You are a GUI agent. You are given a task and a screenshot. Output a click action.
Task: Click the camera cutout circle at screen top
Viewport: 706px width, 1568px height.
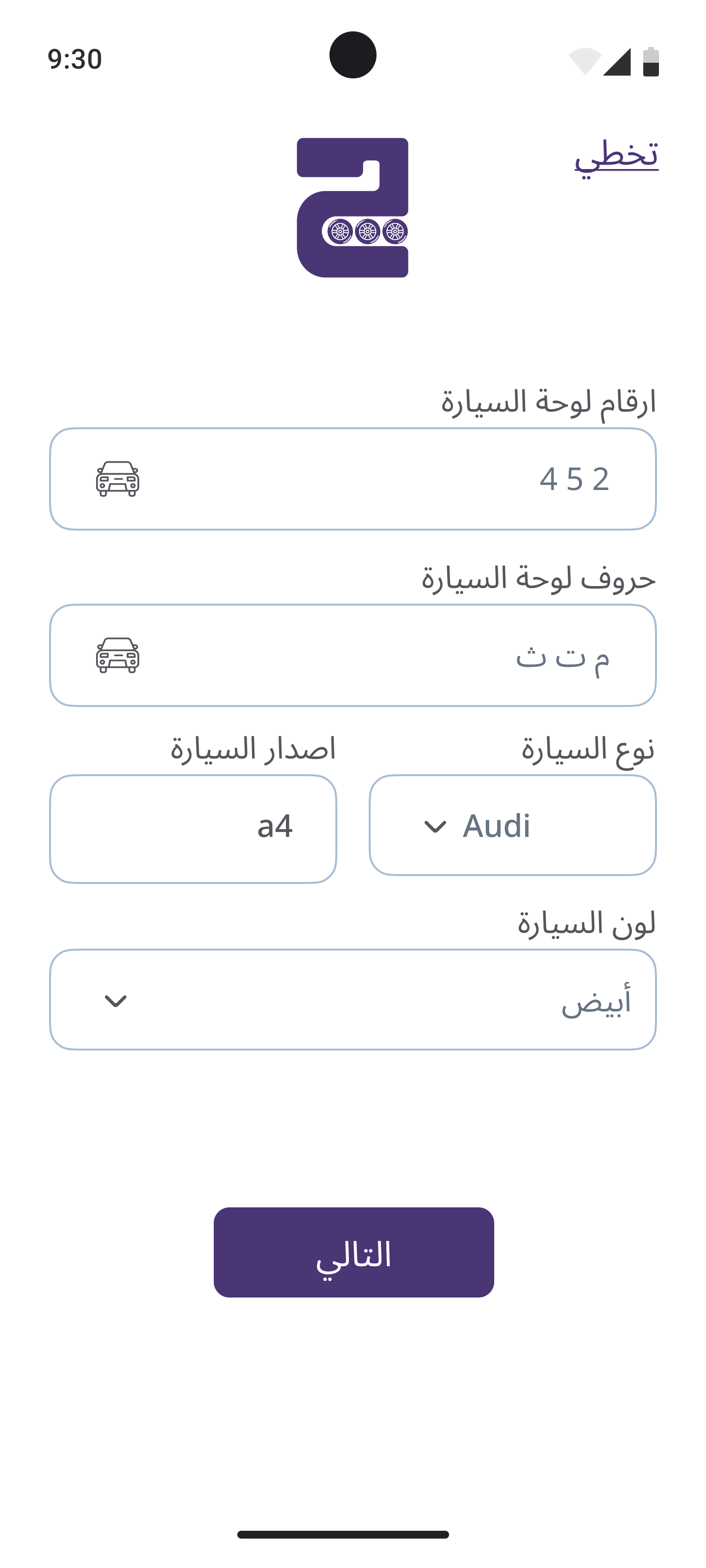[352, 55]
